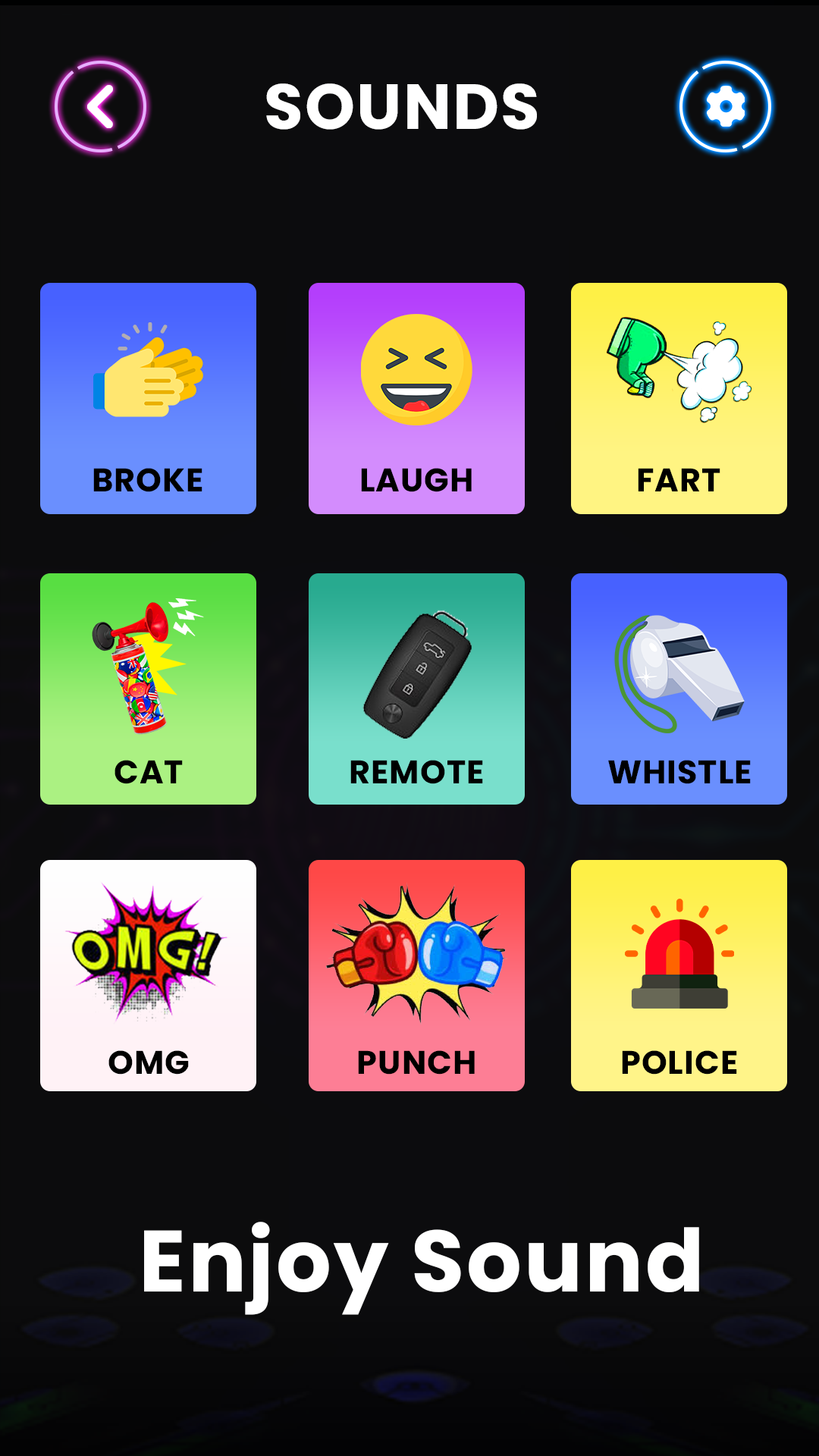Tap the CAT label below the horn
Screen dimensions: 819x1456
point(147,773)
